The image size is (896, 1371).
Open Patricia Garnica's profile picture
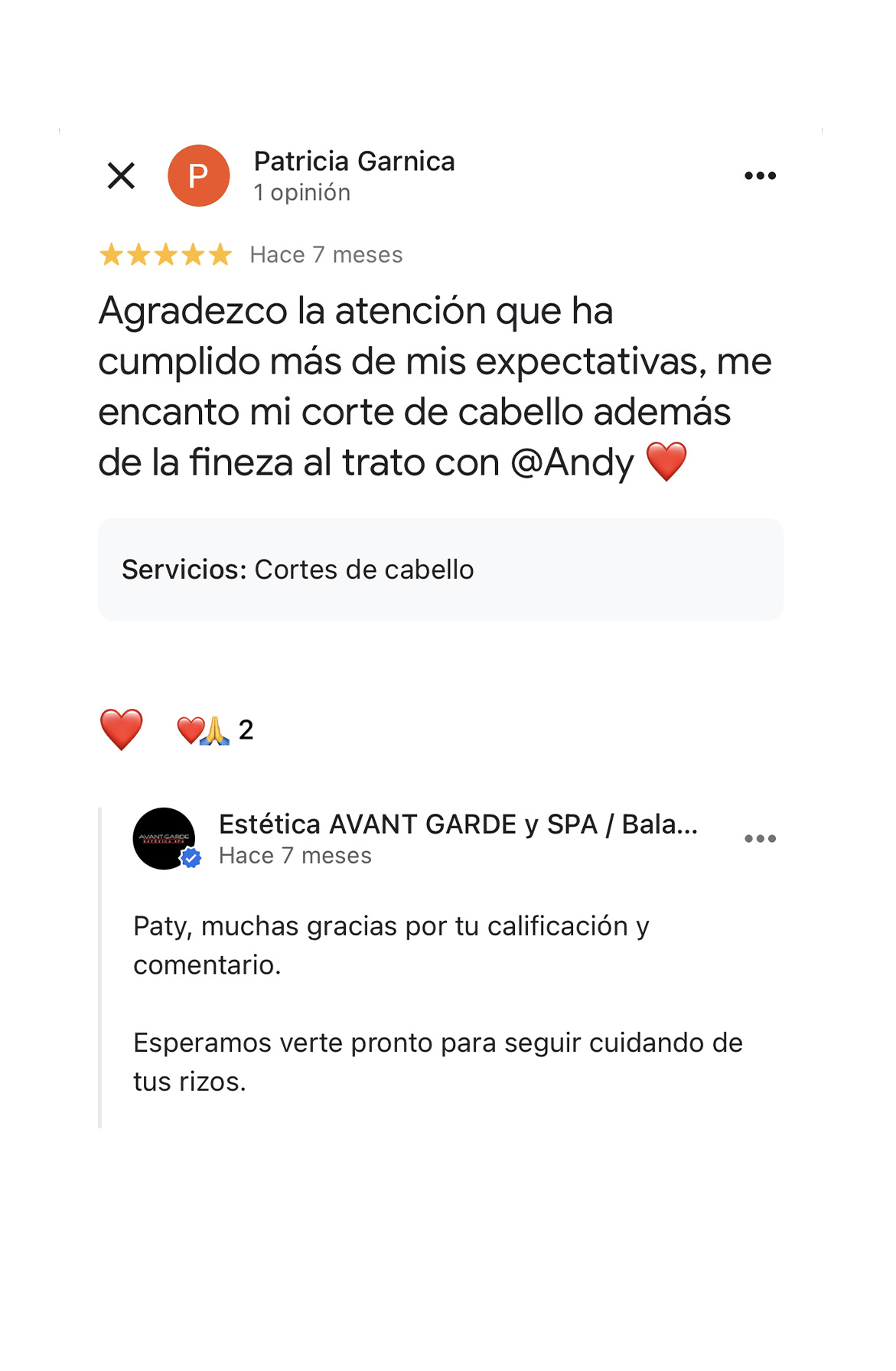click(198, 176)
